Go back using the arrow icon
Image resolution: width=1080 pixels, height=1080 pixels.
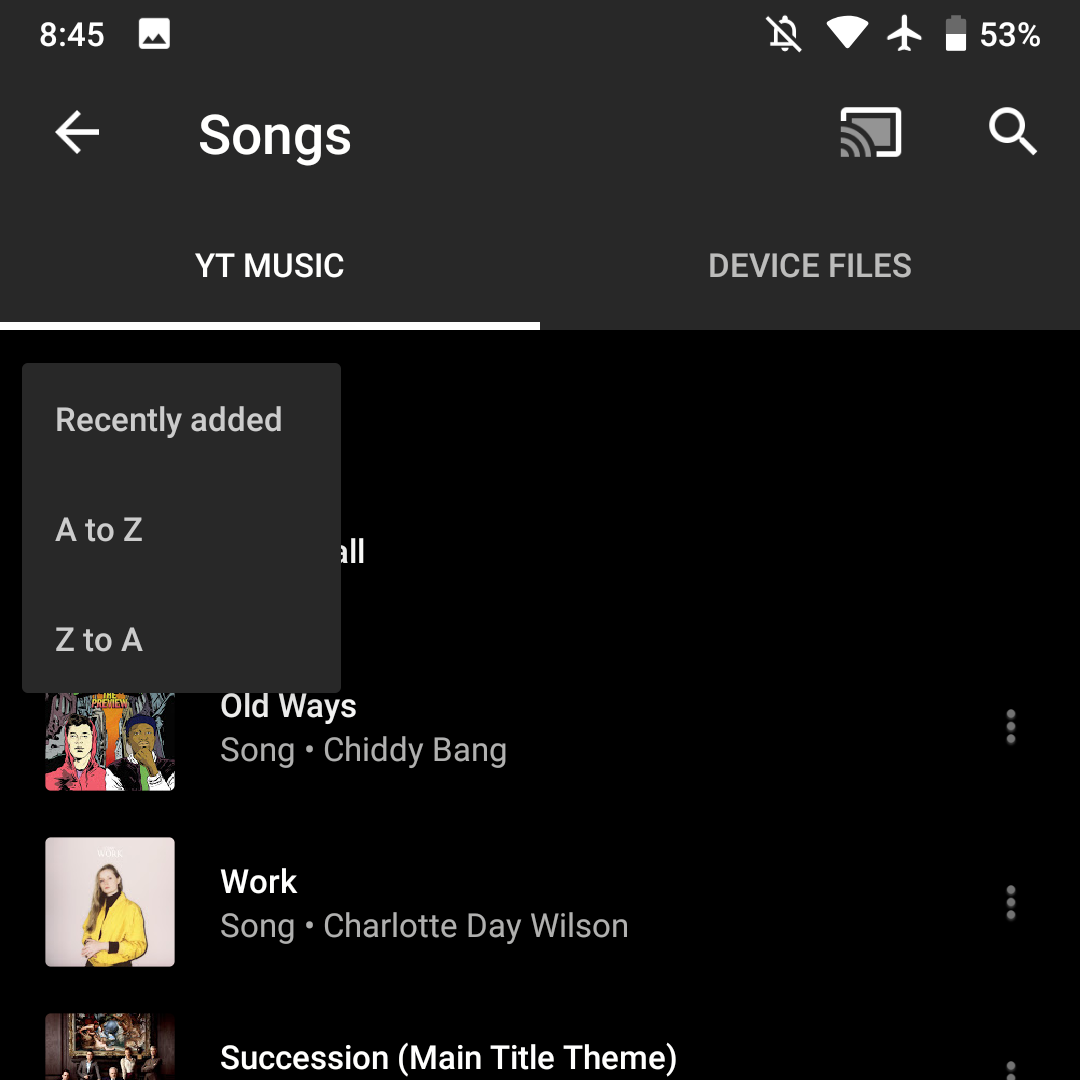point(77,133)
